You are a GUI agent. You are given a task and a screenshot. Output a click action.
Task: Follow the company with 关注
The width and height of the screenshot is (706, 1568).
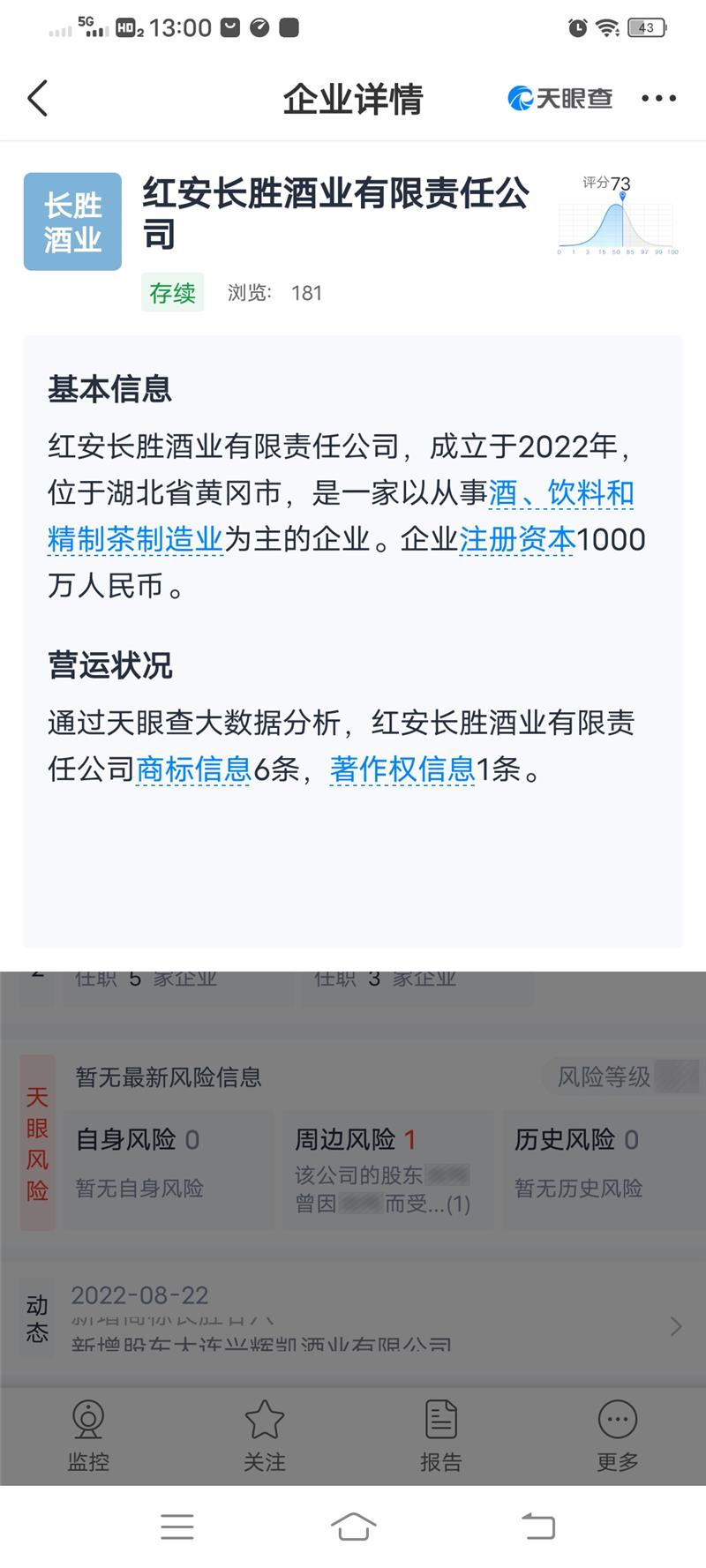click(264, 1434)
